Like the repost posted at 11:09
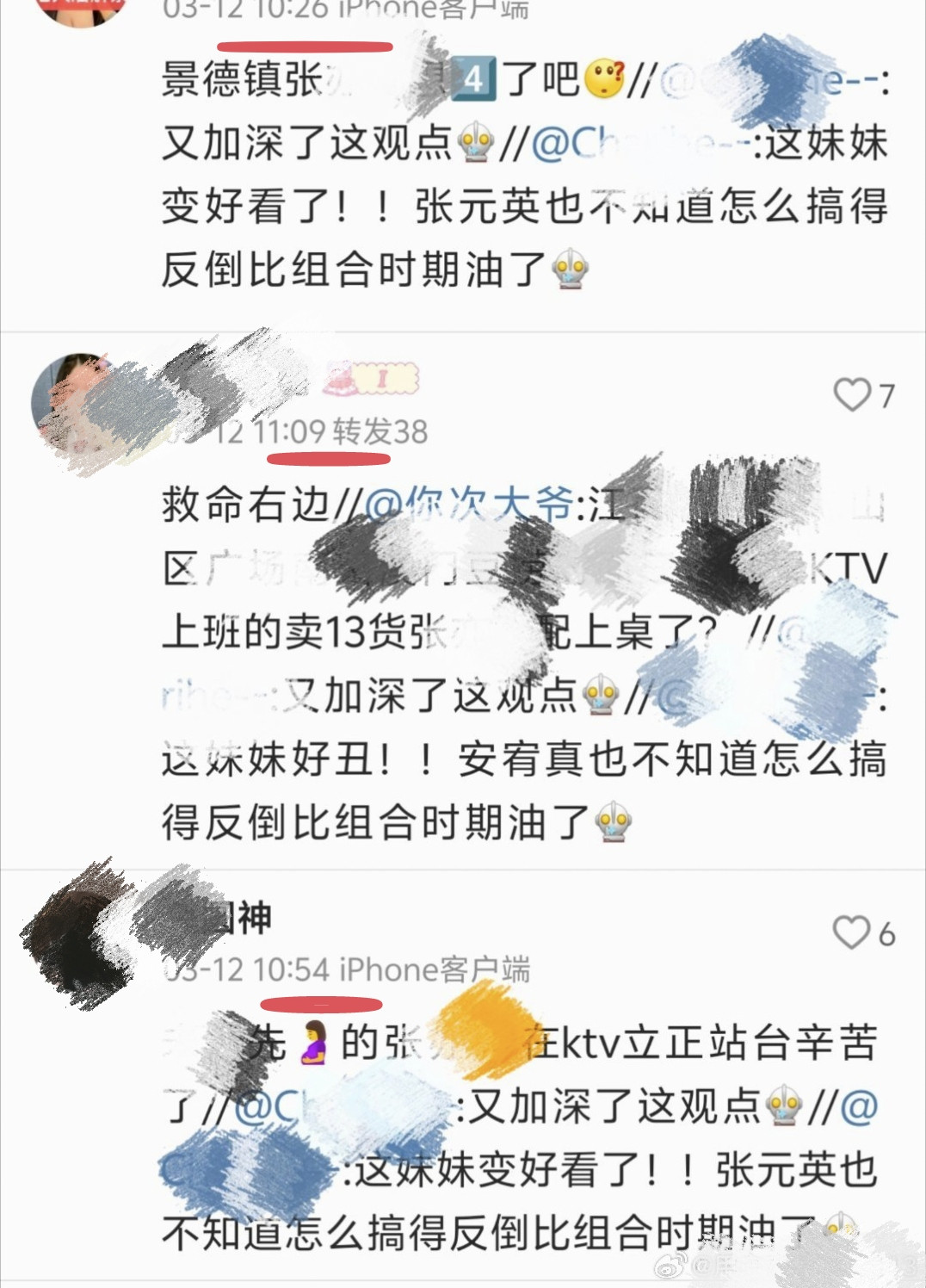926x1288 pixels. (852, 395)
